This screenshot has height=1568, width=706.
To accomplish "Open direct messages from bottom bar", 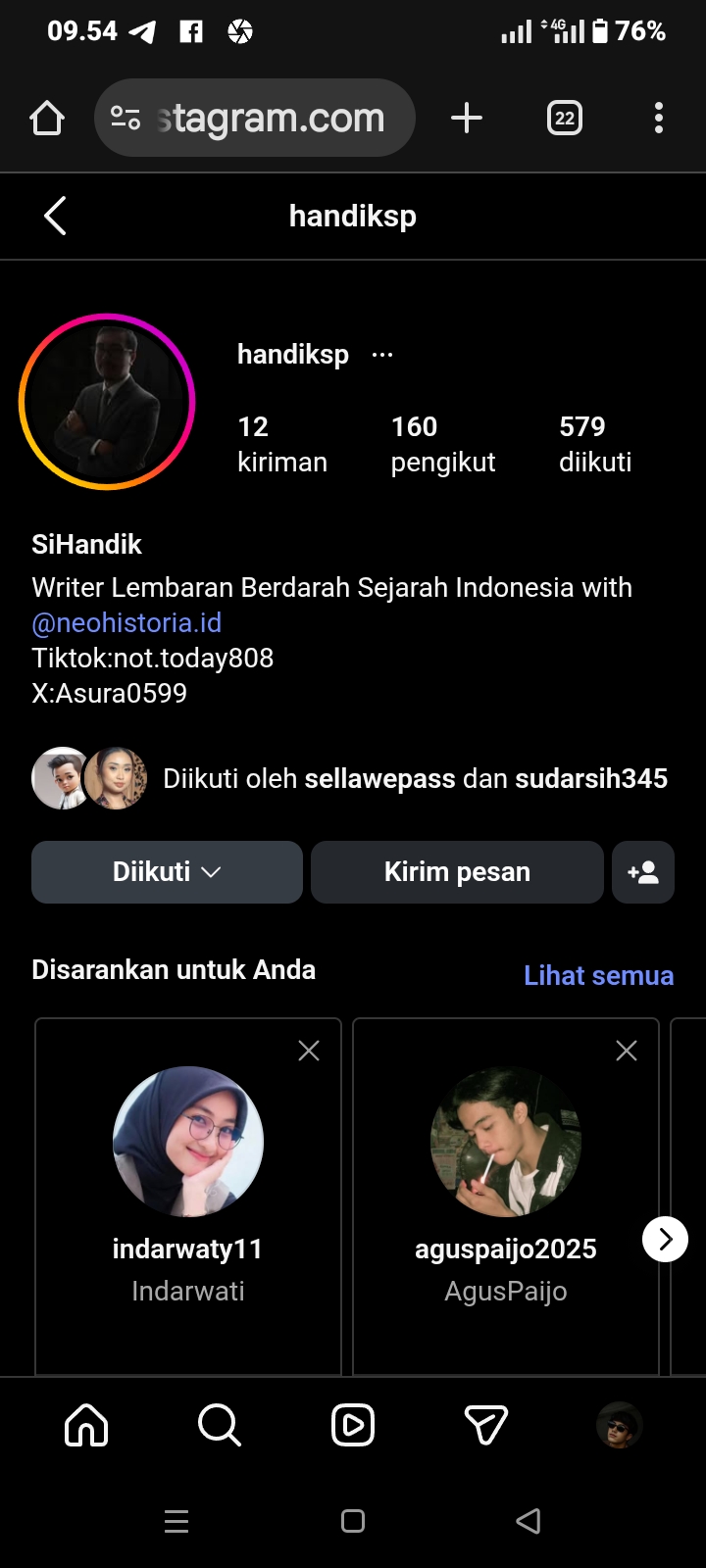I will coord(485,1425).
